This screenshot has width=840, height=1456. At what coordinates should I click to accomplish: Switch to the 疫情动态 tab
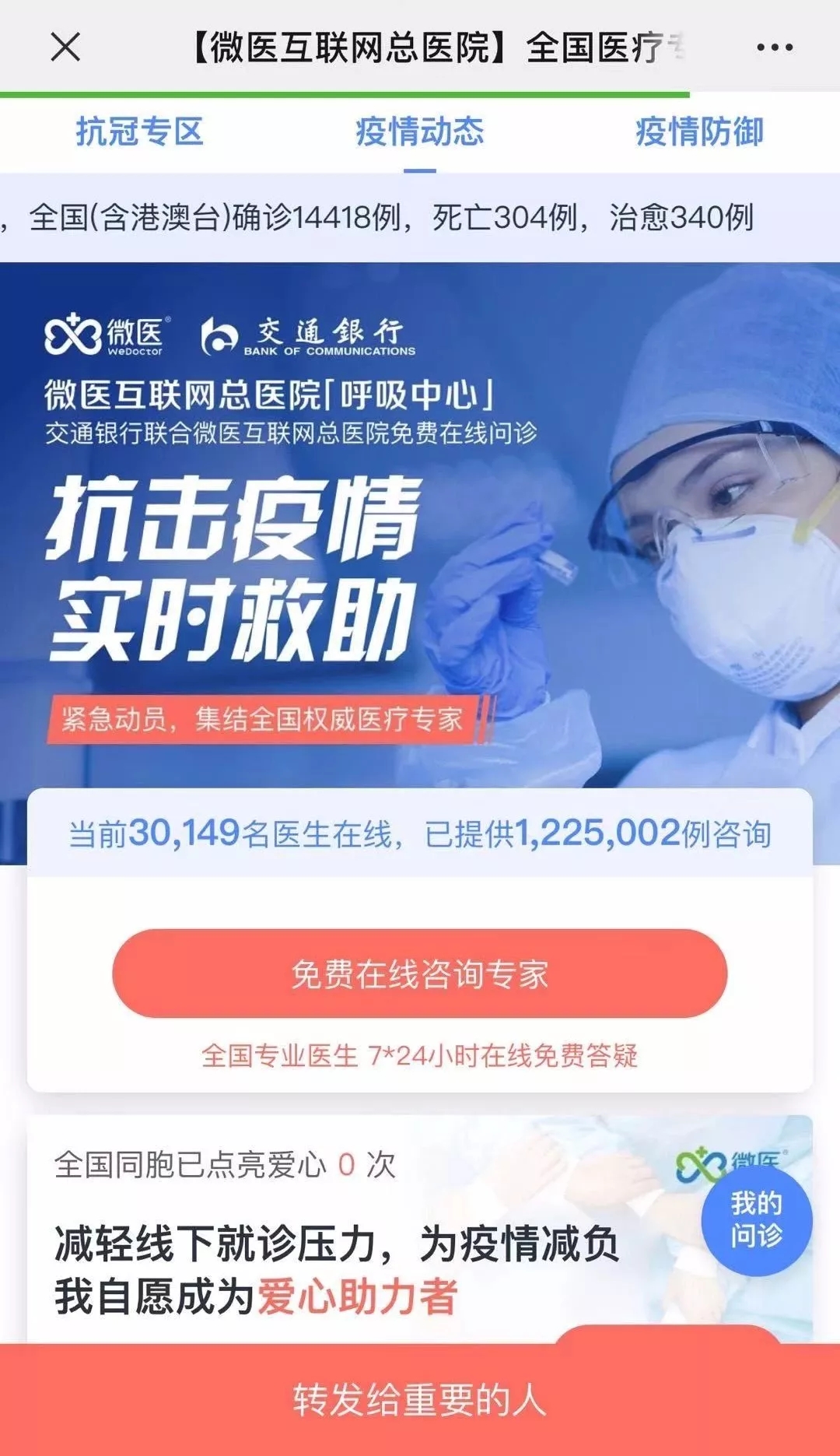tap(420, 132)
